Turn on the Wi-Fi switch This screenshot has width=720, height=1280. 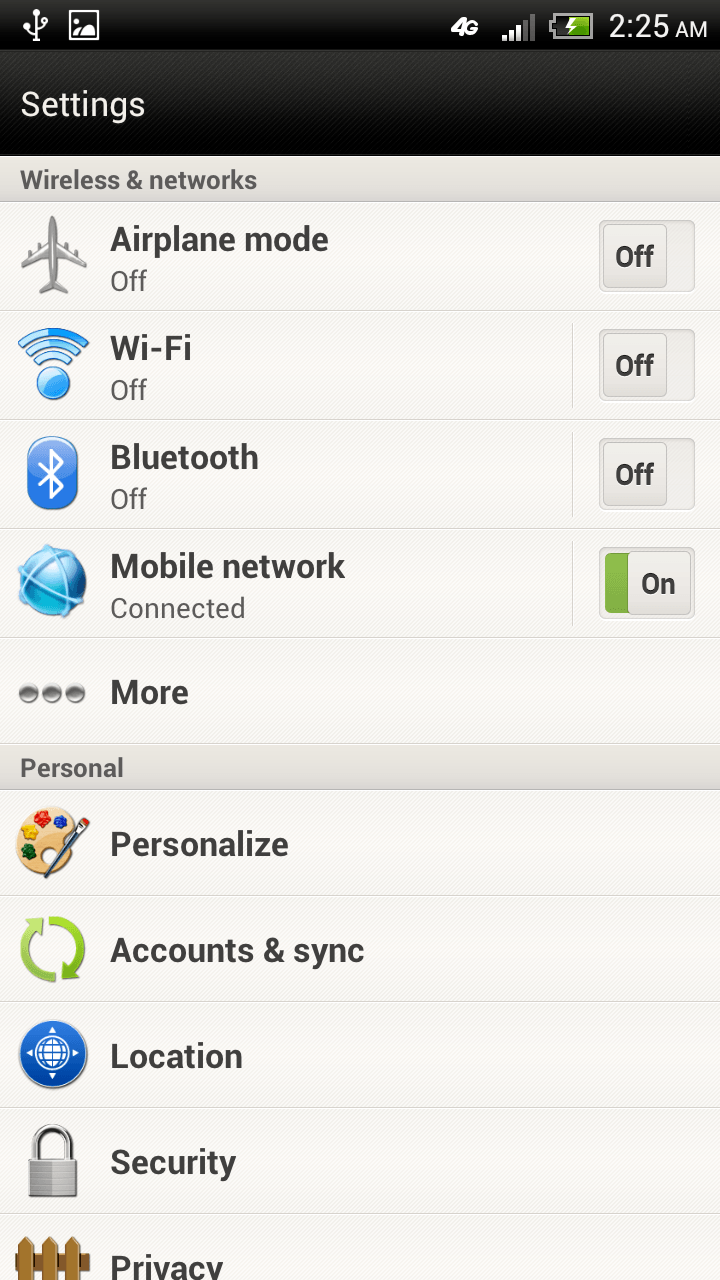click(646, 365)
